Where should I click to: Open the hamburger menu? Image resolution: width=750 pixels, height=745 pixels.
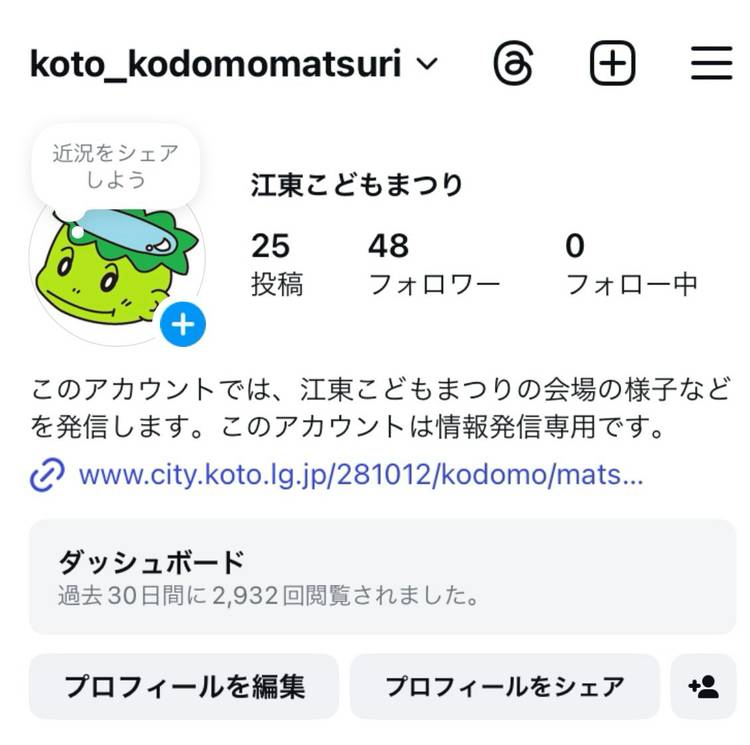coord(711,65)
